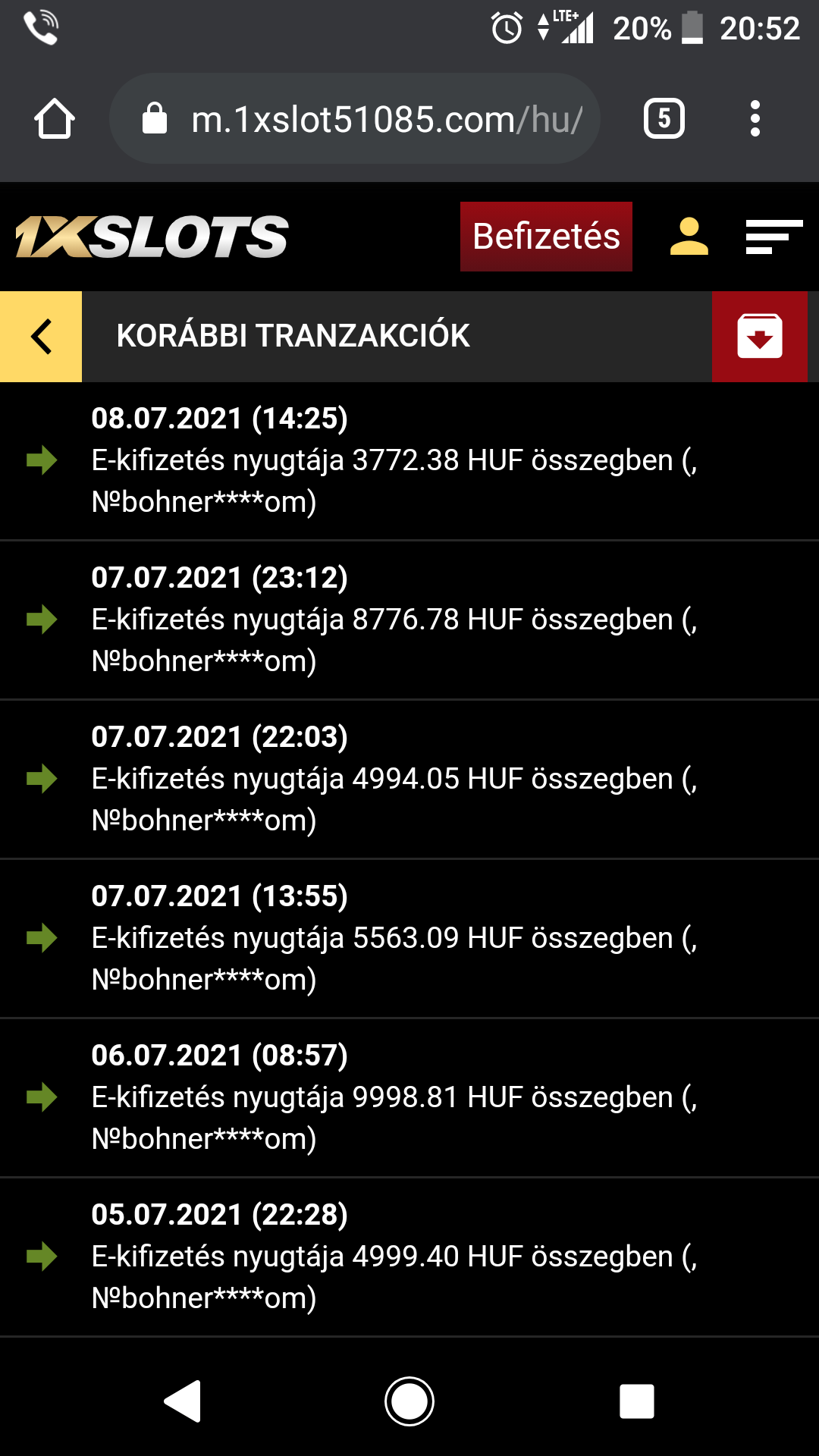
Task: View the 4994.05 HUF transaction
Action: pos(394,779)
